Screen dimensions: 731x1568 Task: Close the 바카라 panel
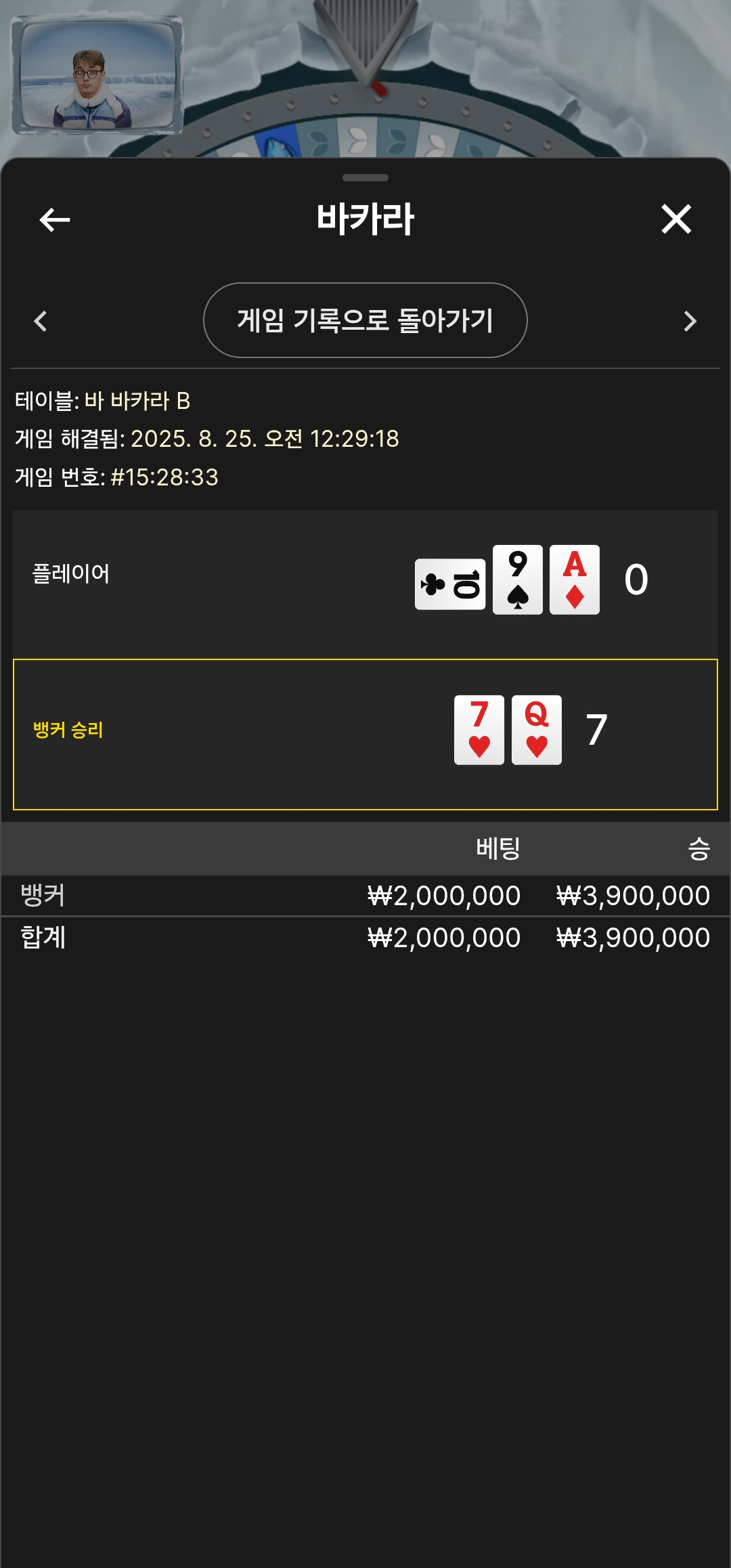point(675,219)
